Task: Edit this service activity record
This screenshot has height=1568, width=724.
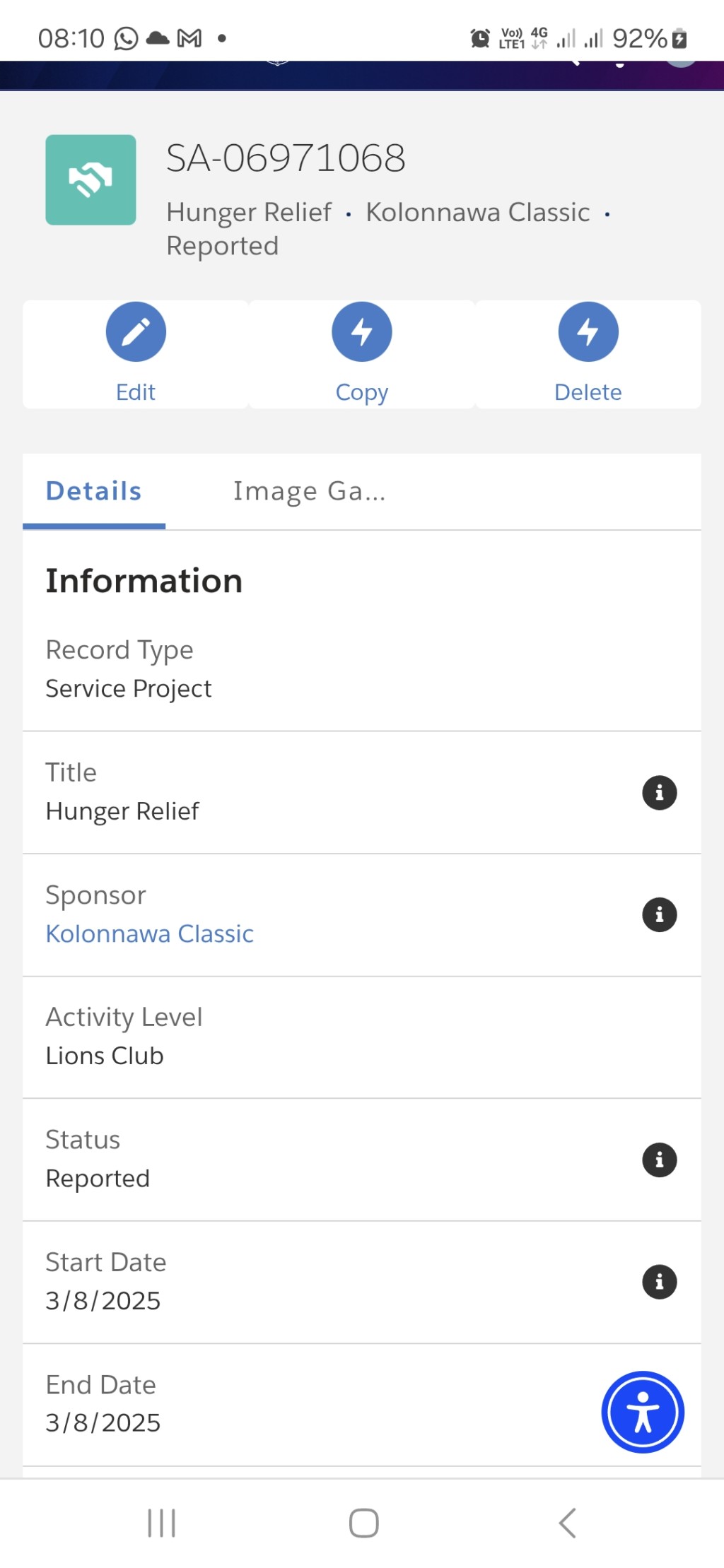Action: tap(136, 353)
